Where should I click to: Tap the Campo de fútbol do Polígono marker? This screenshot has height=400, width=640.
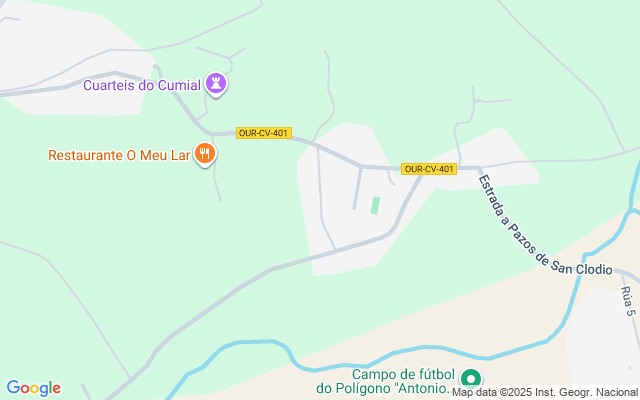click(x=470, y=379)
